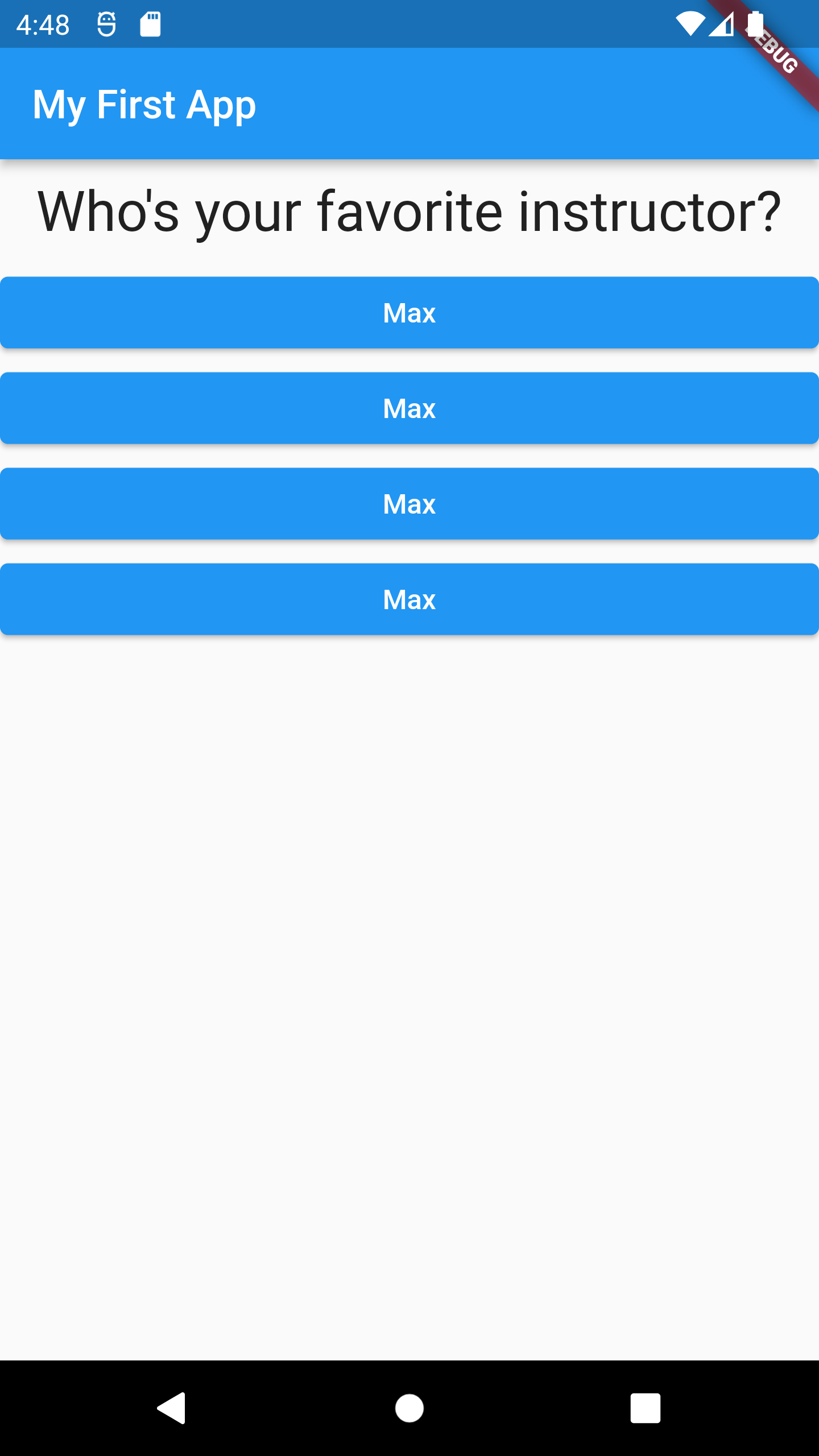Tap the third Max answer button
819x1456 pixels.
pyautogui.click(x=409, y=503)
